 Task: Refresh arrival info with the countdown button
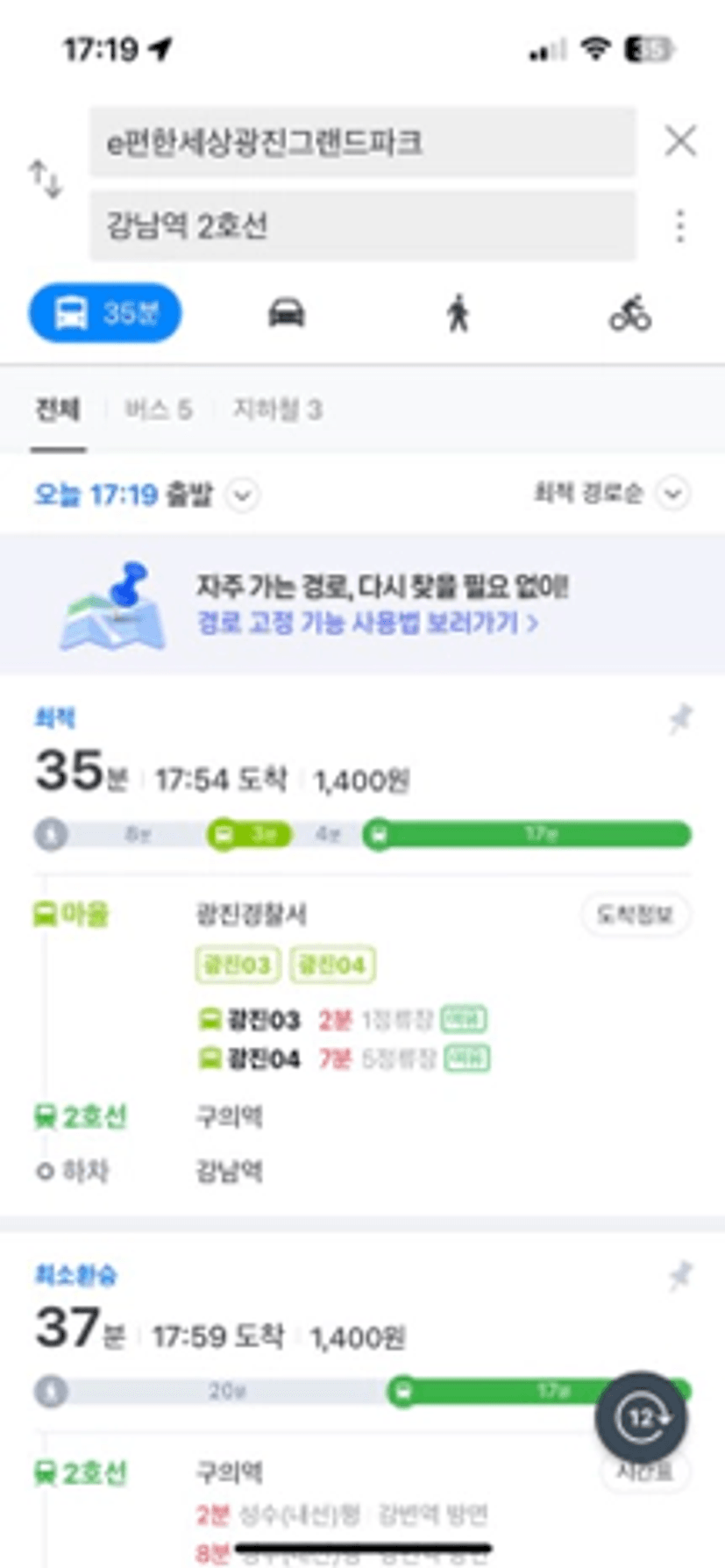tap(641, 1417)
